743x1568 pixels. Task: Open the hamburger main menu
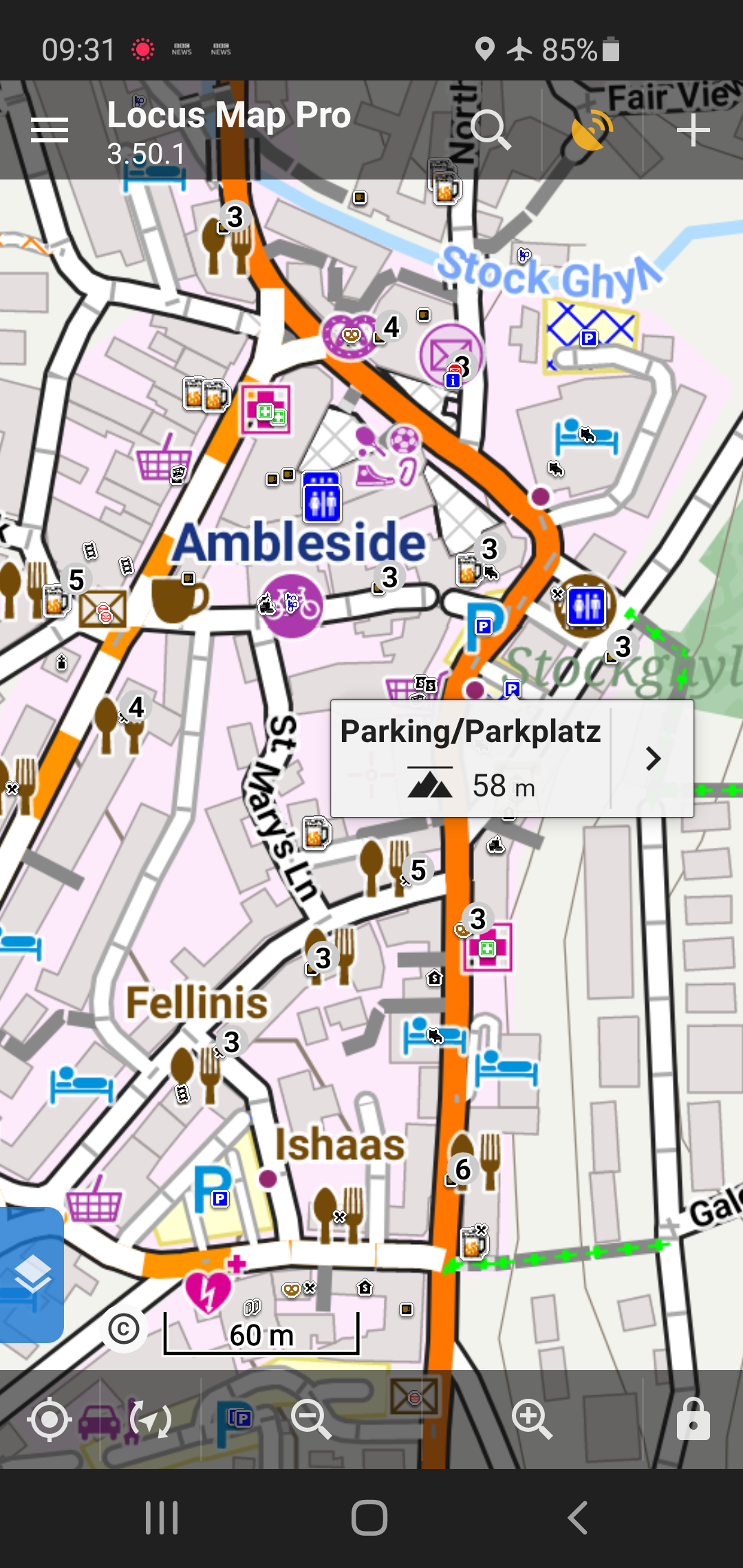click(x=50, y=130)
